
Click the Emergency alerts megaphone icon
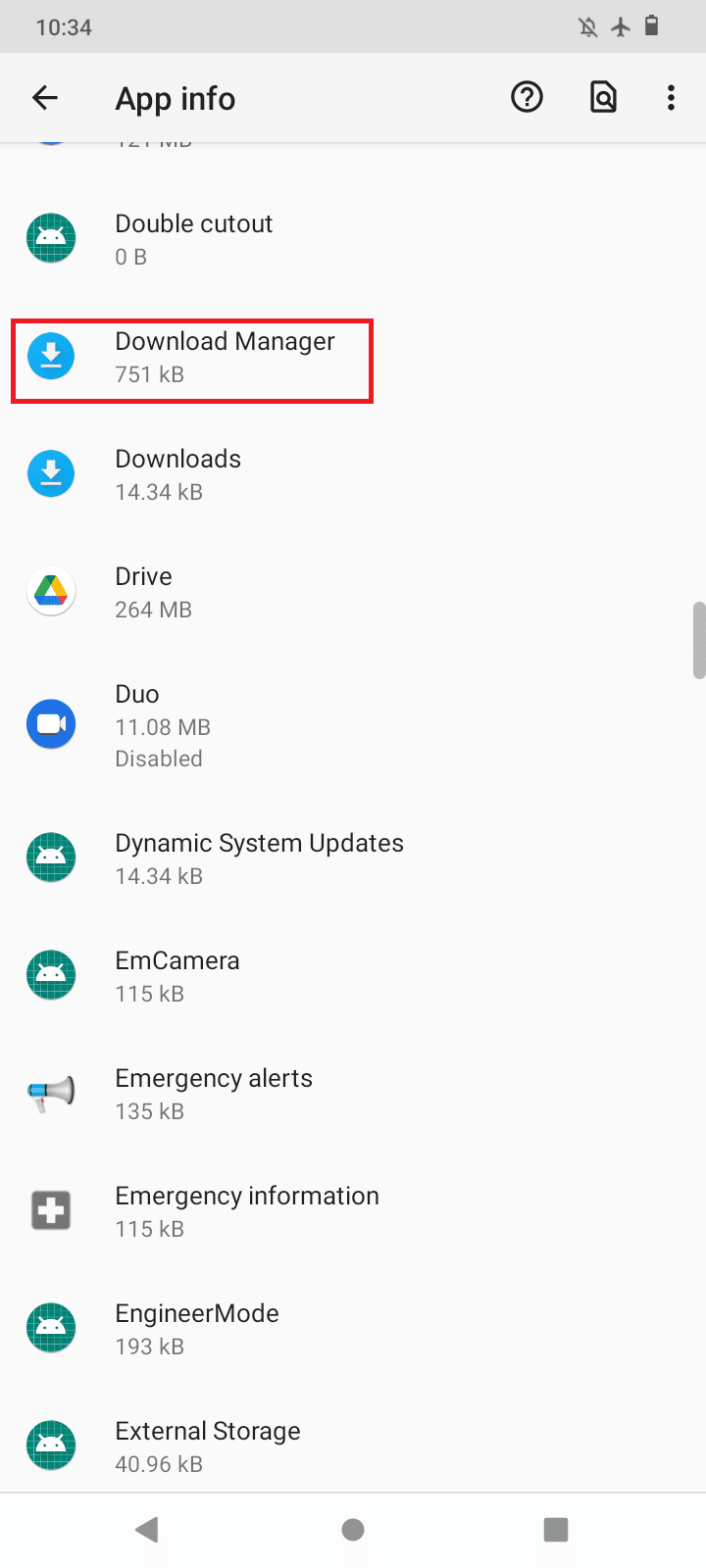(x=51, y=1093)
